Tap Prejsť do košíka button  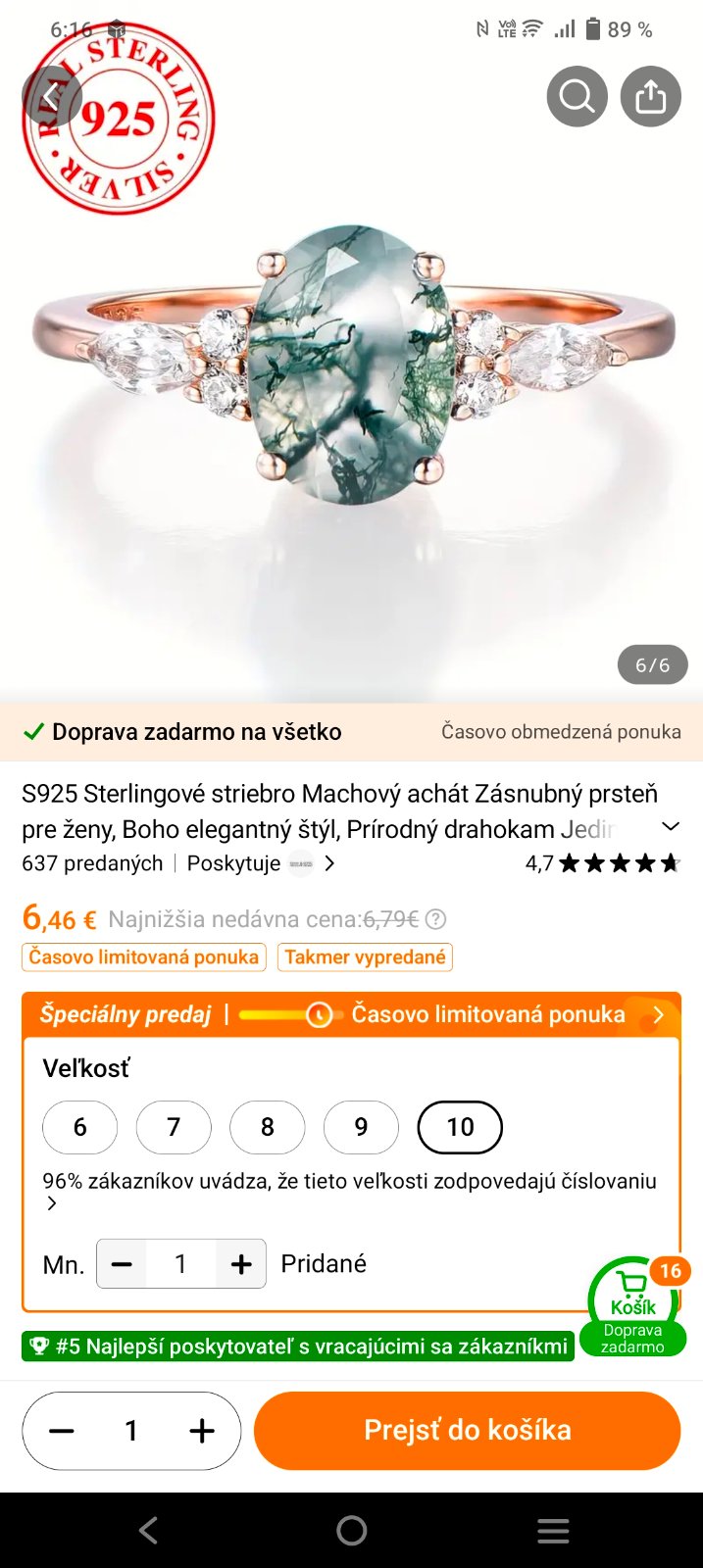point(467,1430)
